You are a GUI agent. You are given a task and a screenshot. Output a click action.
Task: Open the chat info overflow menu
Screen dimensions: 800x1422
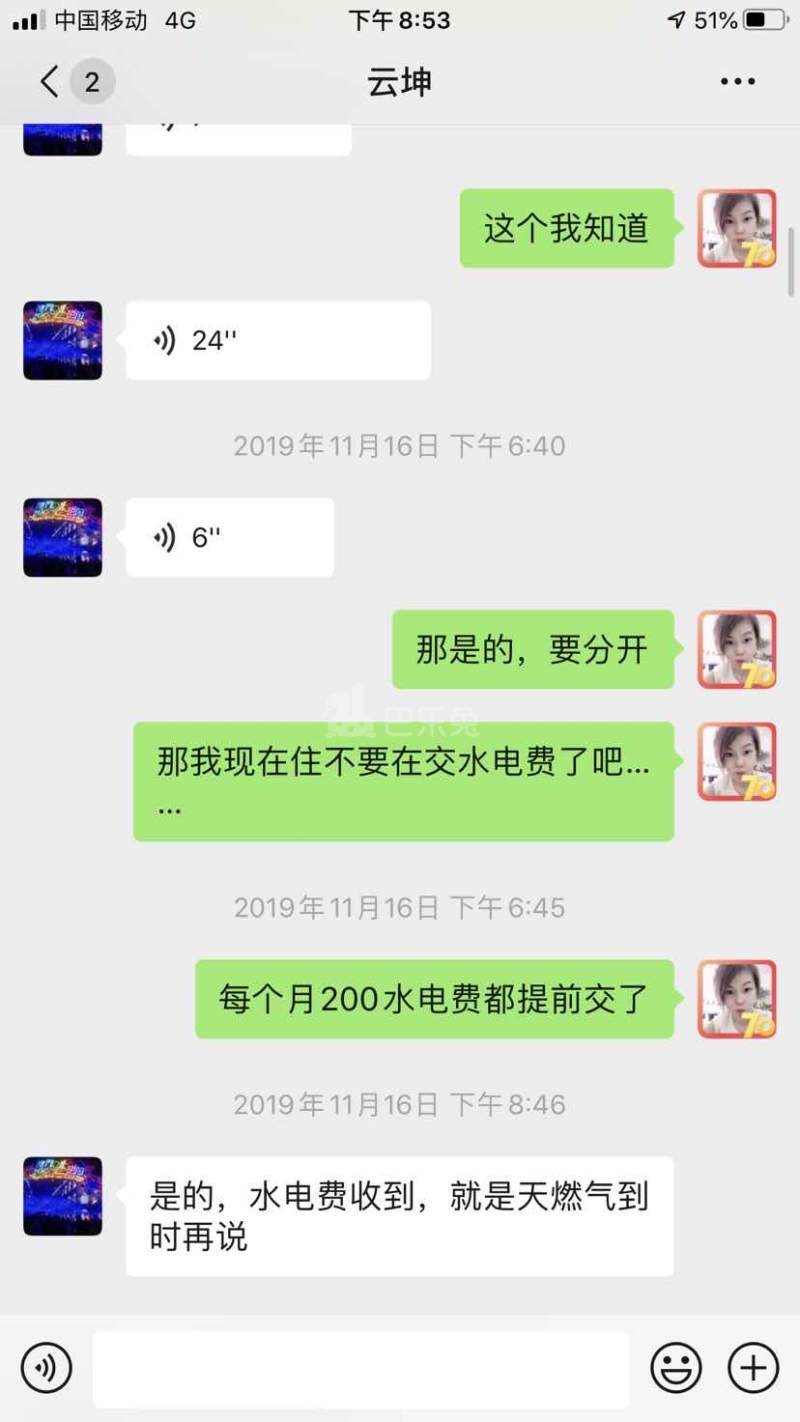point(737,82)
